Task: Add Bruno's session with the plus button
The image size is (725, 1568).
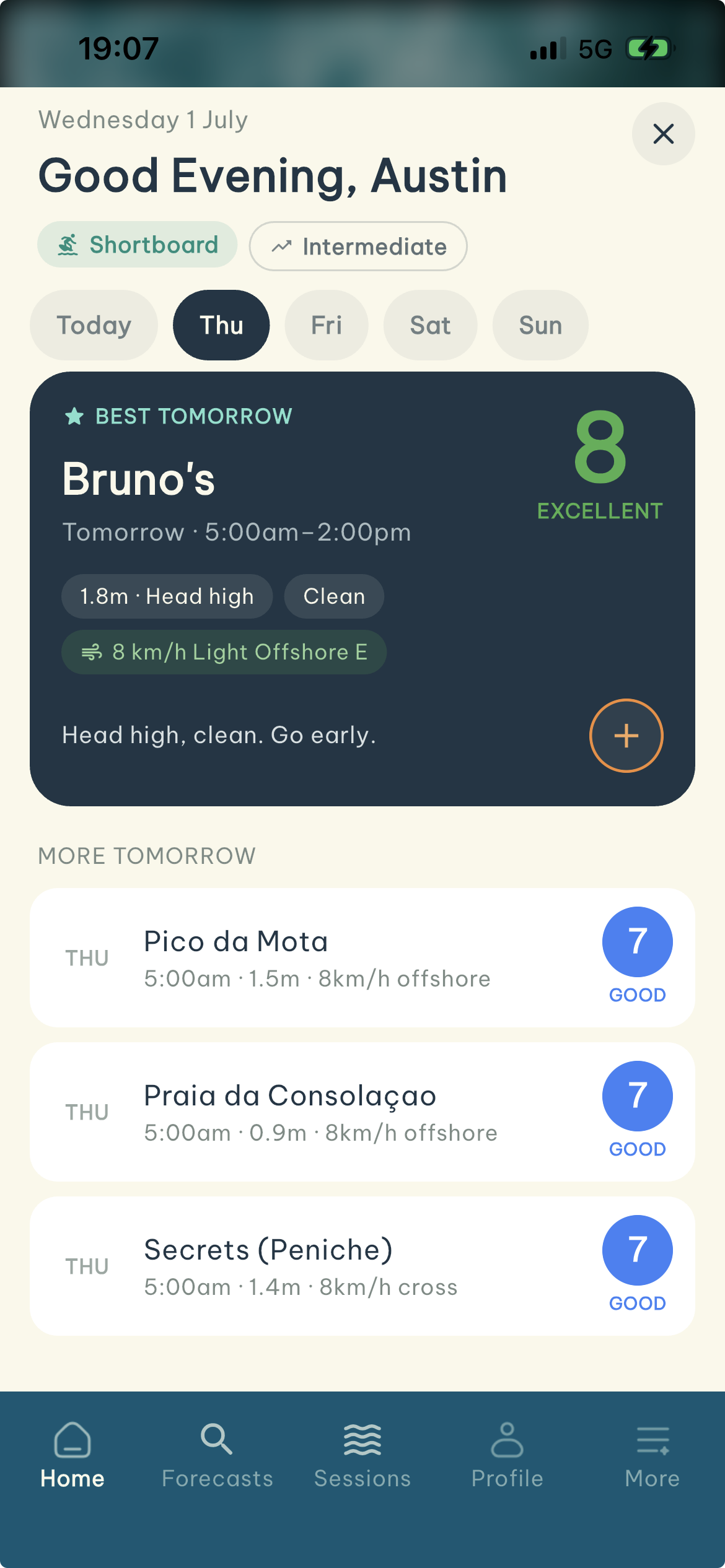Action: click(x=626, y=736)
